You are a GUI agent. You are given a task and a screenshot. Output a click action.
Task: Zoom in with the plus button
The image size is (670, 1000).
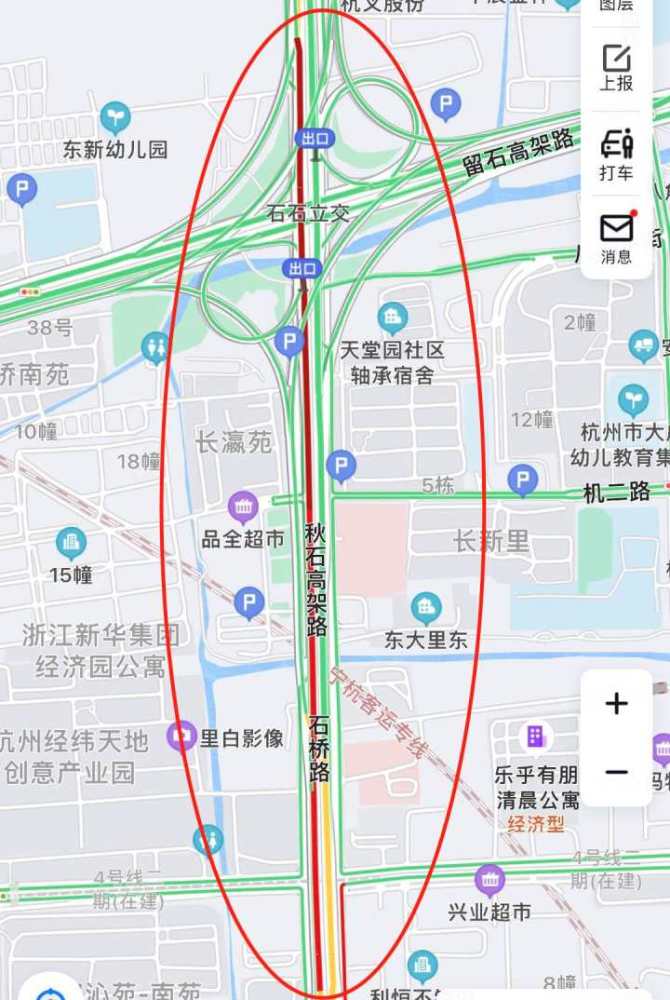(616, 704)
